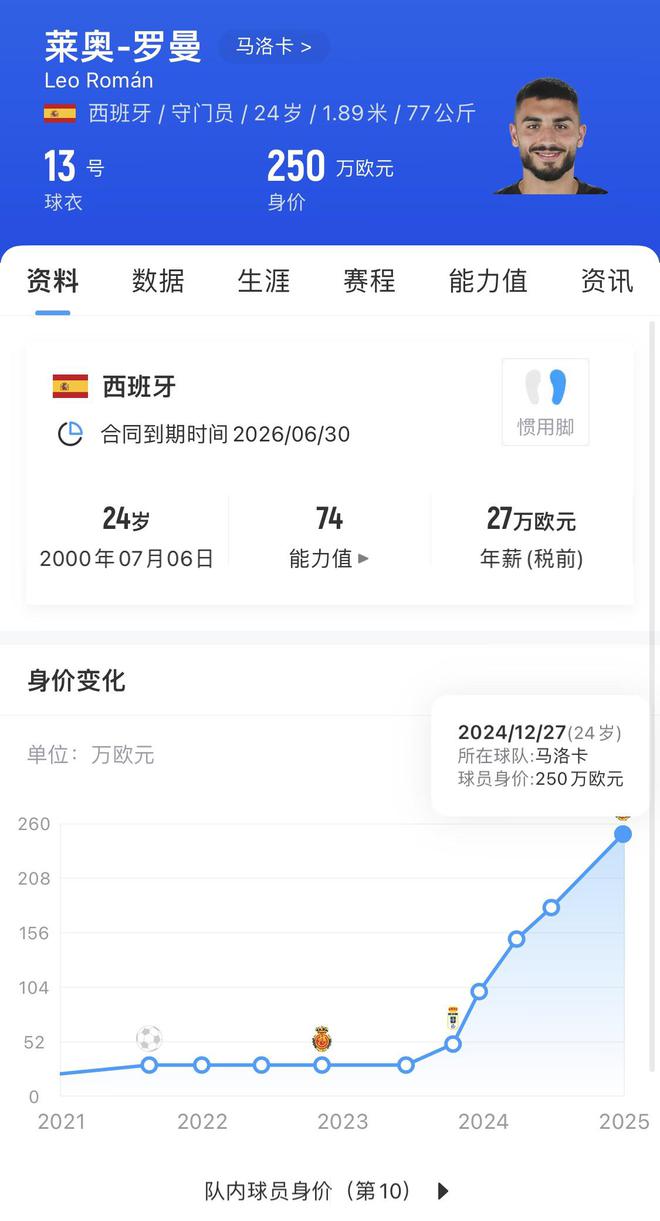Open the 生涯 tab

point(264,281)
